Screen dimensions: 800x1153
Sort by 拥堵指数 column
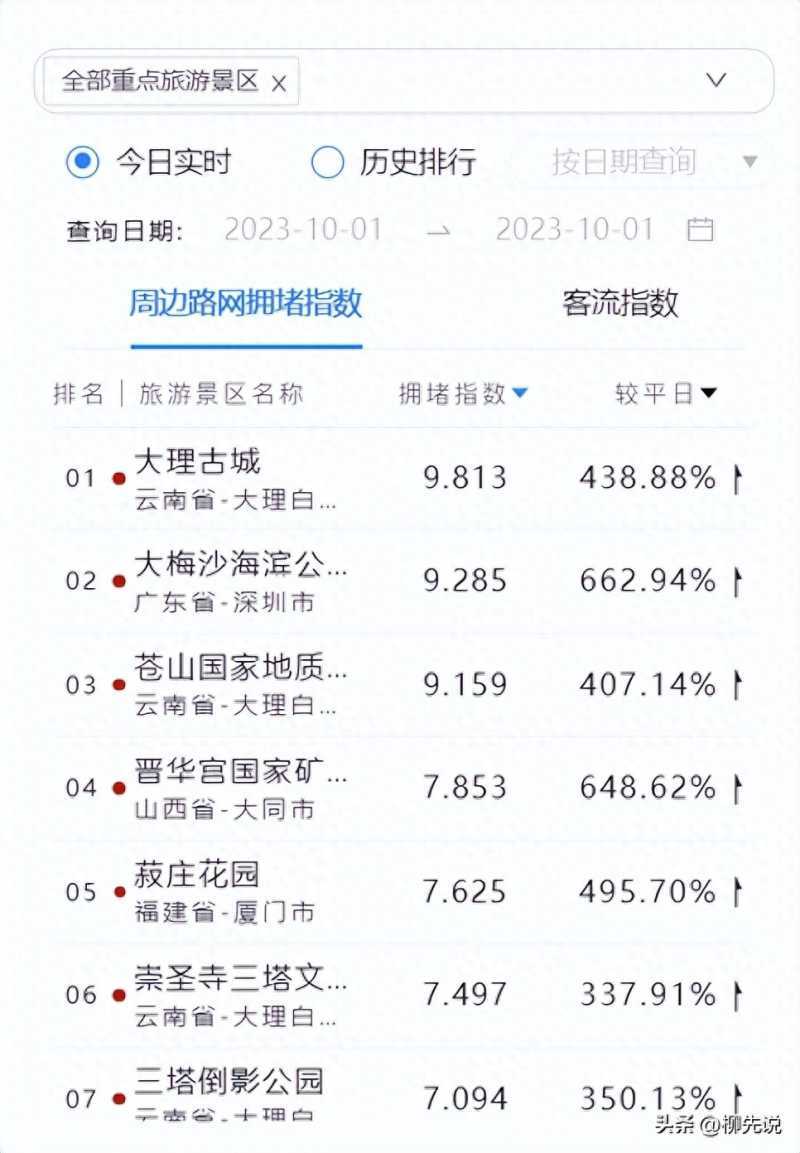463,394
